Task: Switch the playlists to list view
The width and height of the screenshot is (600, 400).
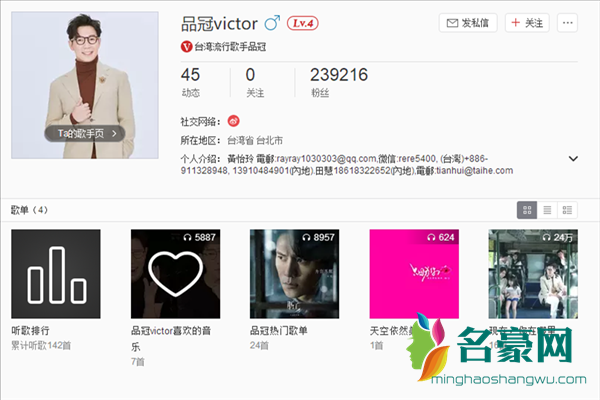Action: tap(547, 210)
